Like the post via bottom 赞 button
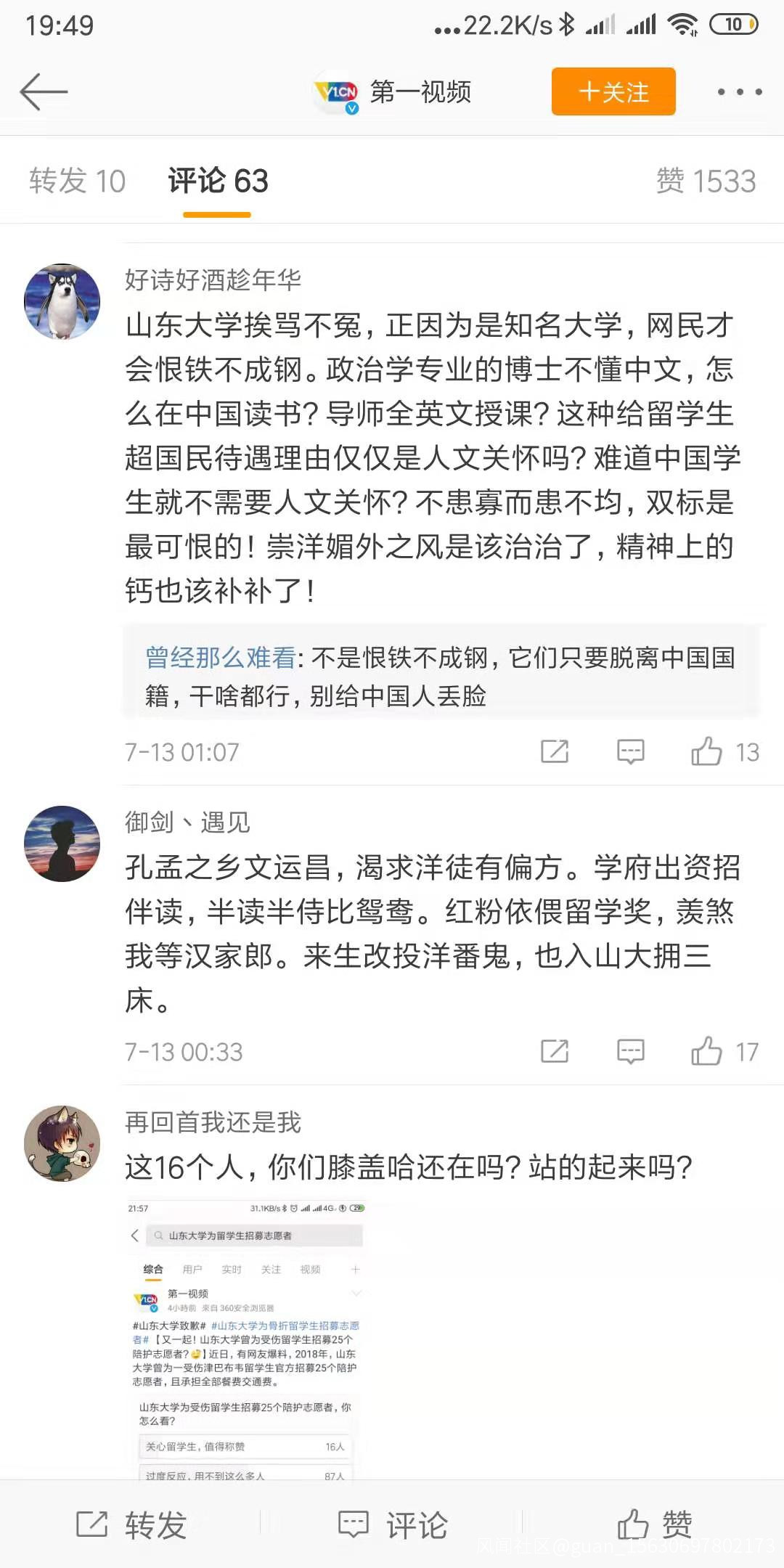The width and height of the screenshot is (784, 1568). click(655, 1524)
